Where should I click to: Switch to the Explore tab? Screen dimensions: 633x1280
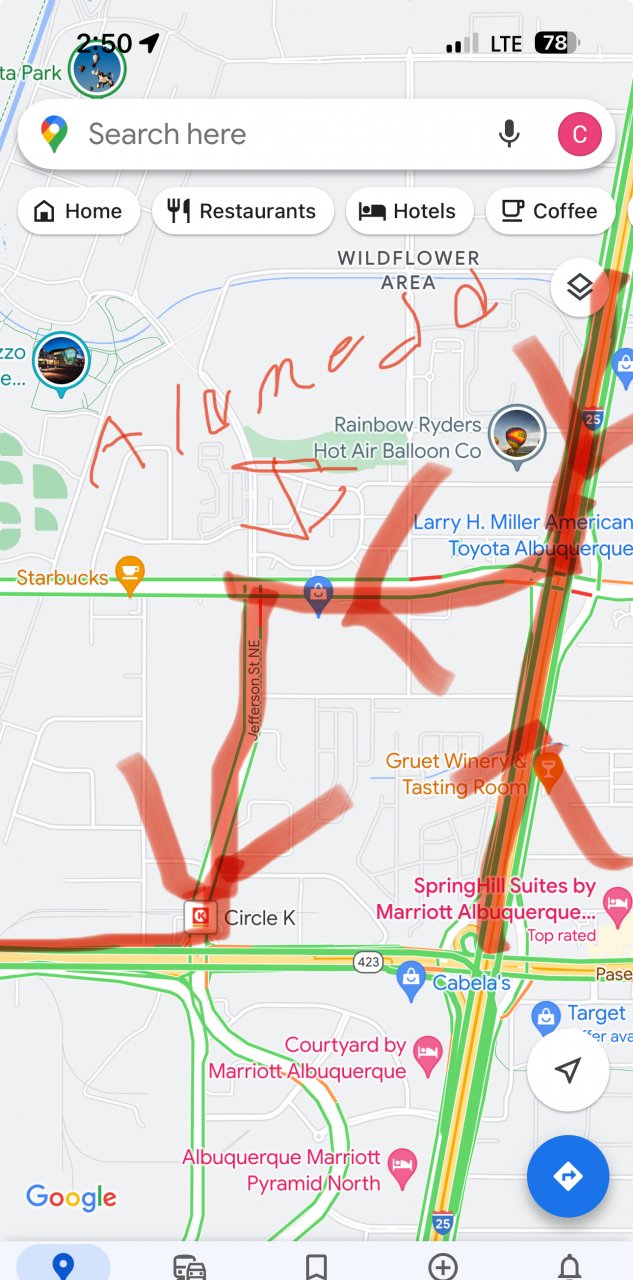pos(63,1264)
